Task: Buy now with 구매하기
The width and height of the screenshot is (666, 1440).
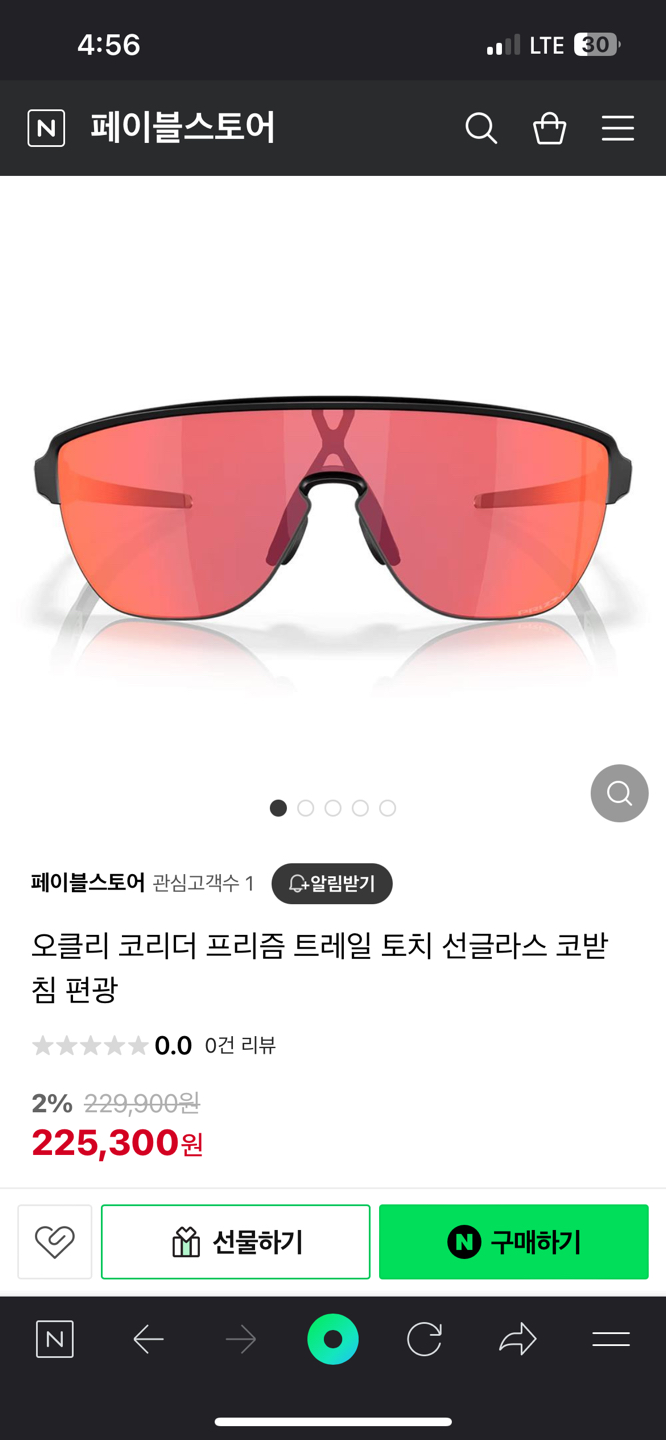Action: point(513,1242)
